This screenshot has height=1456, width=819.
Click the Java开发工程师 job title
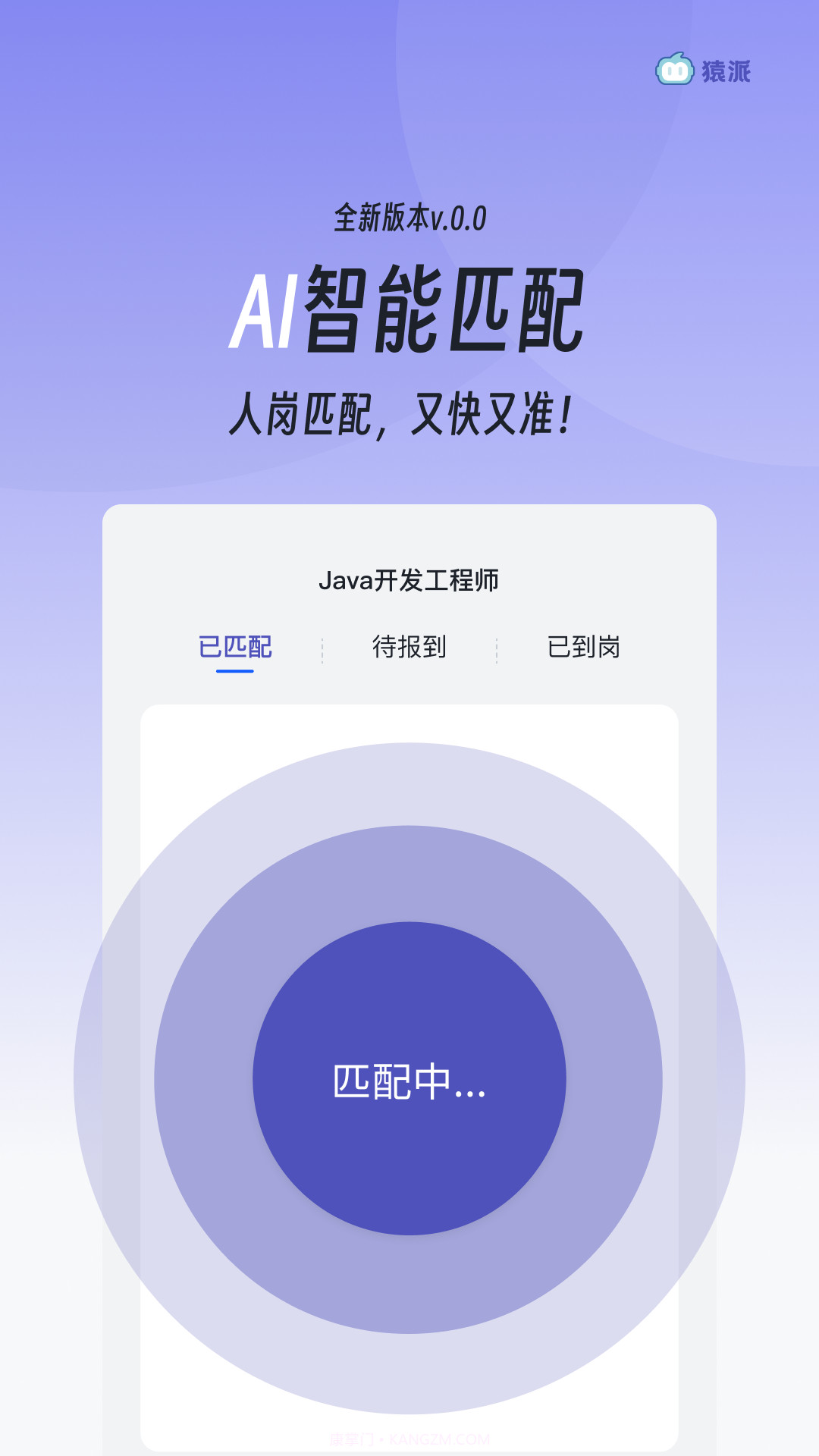pos(409,580)
